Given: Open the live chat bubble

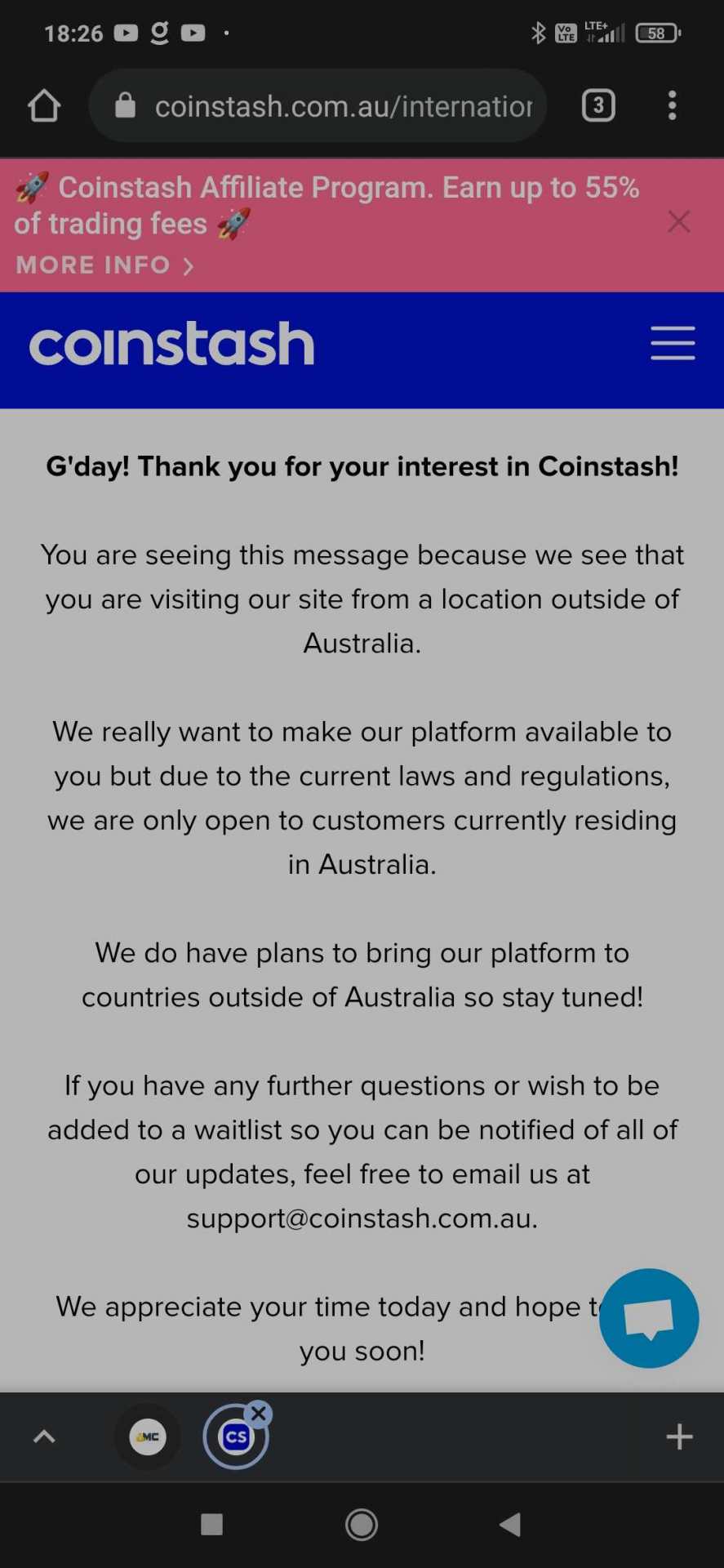Looking at the screenshot, I should [x=649, y=1317].
